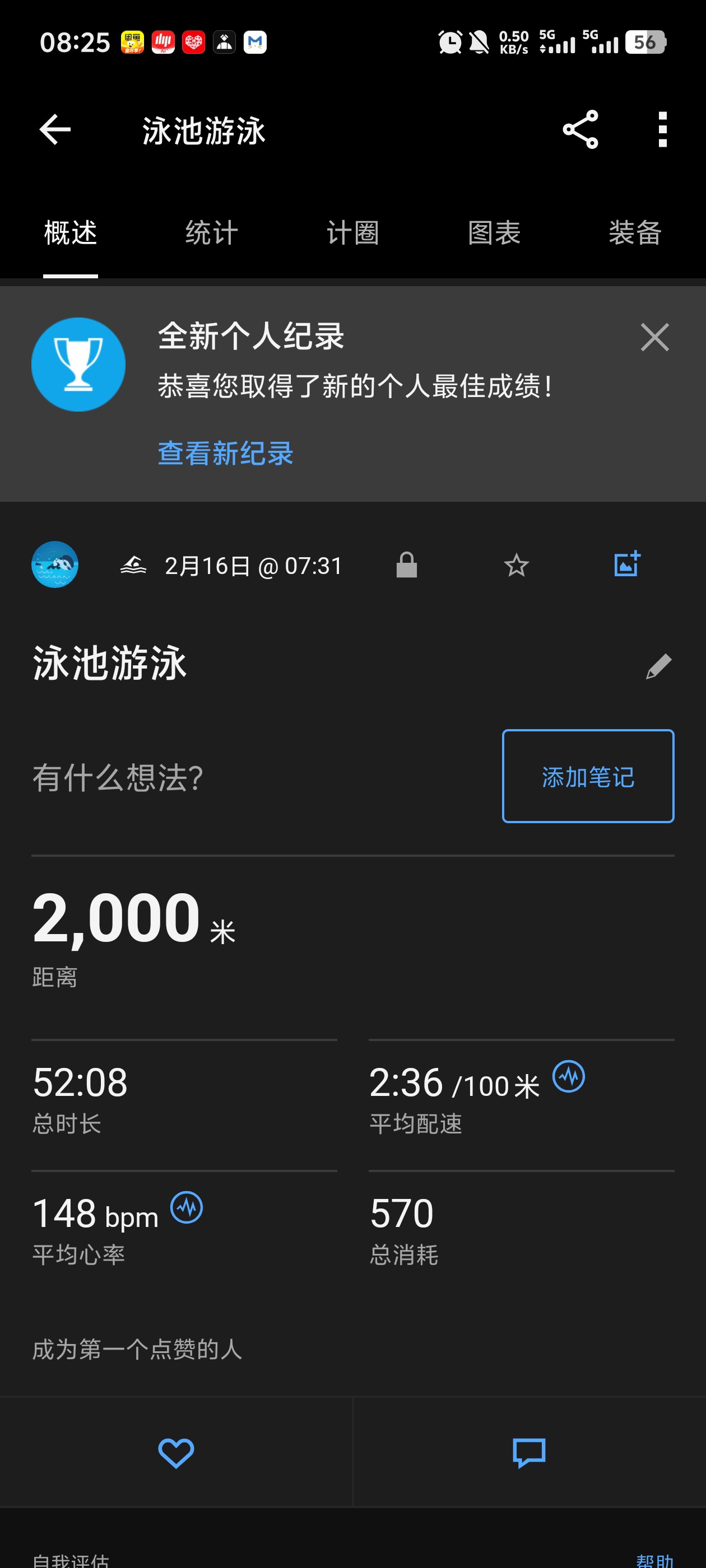
Task: Share this swim activity
Action: (580, 130)
